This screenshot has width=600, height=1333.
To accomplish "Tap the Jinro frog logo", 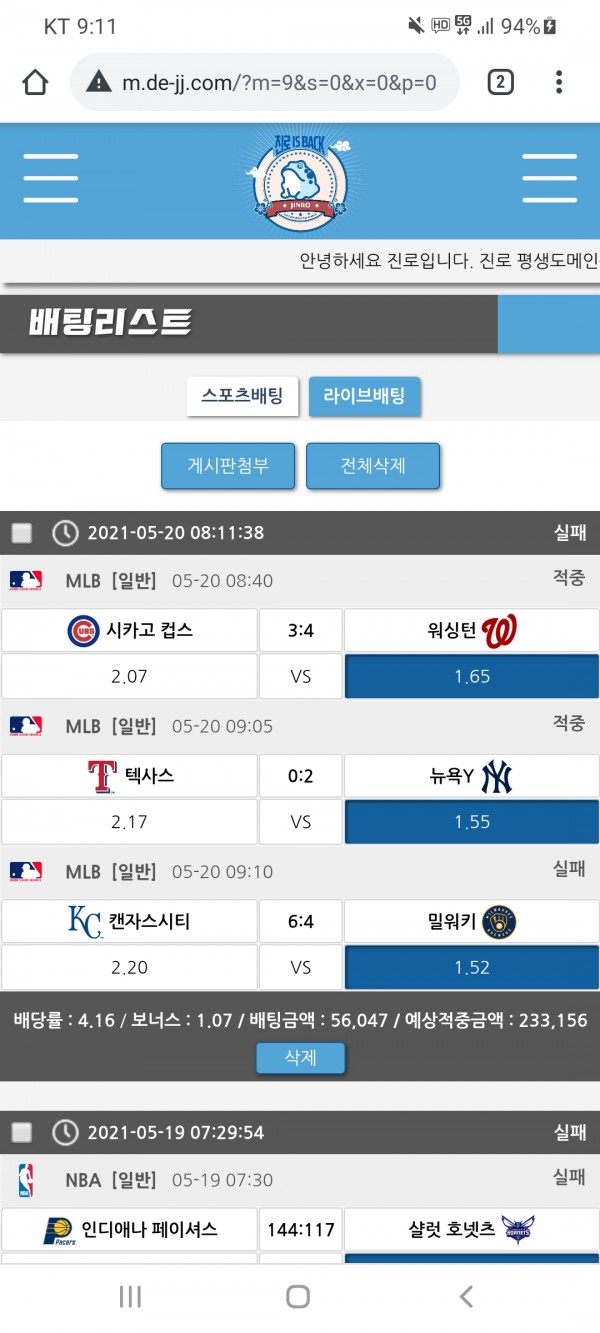I will [x=300, y=180].
